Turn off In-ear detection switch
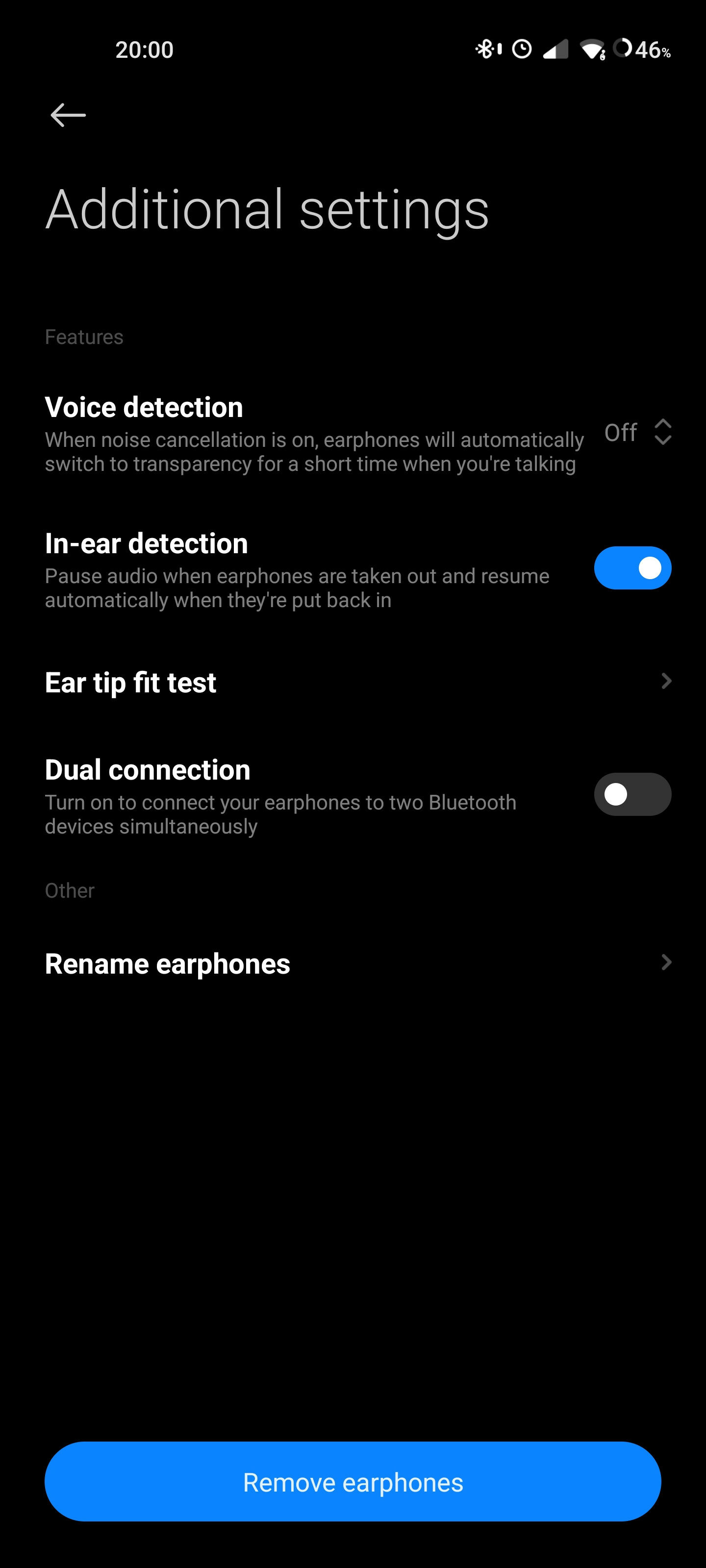The width and height of the screenshot is (706, 1568). point(632,568)
